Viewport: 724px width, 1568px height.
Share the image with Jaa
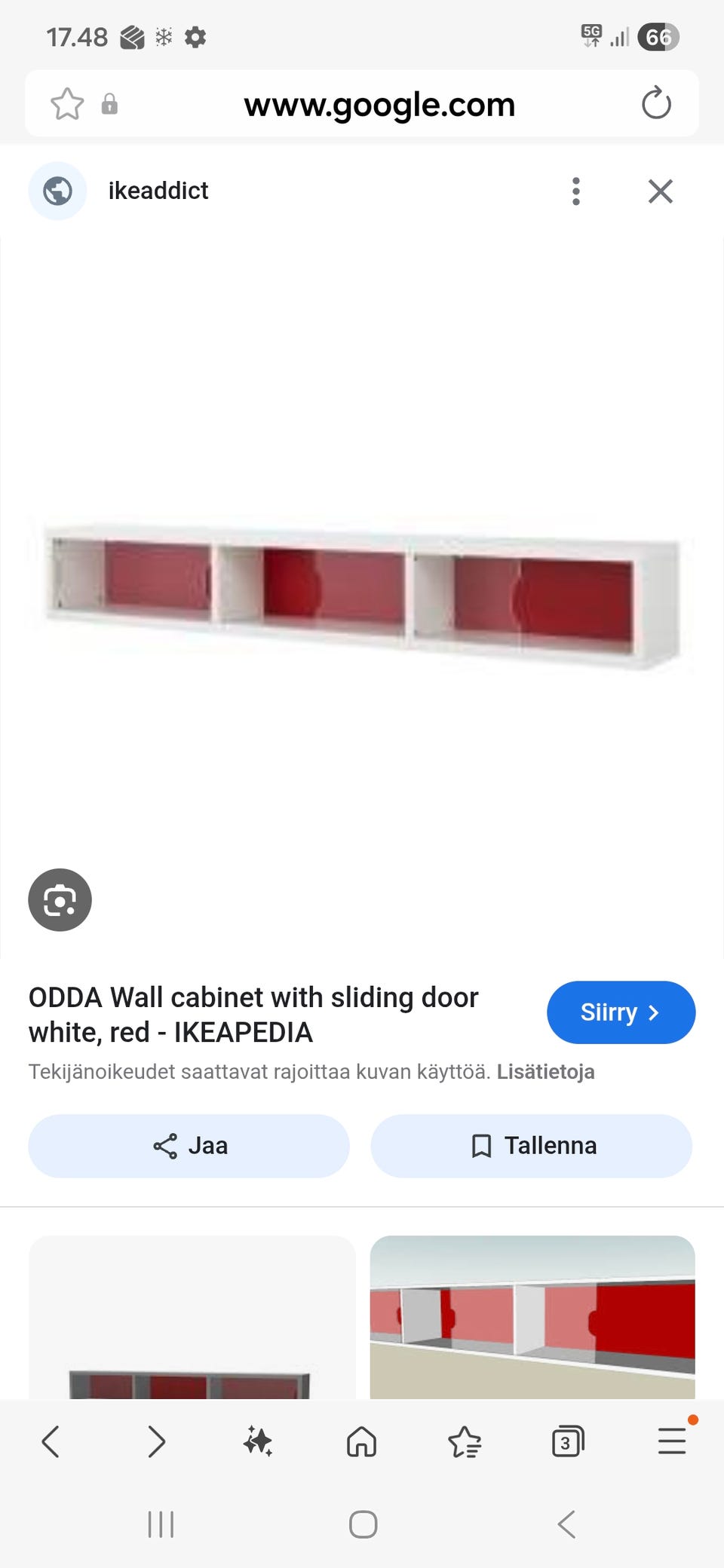click(x=189, y=1146)
